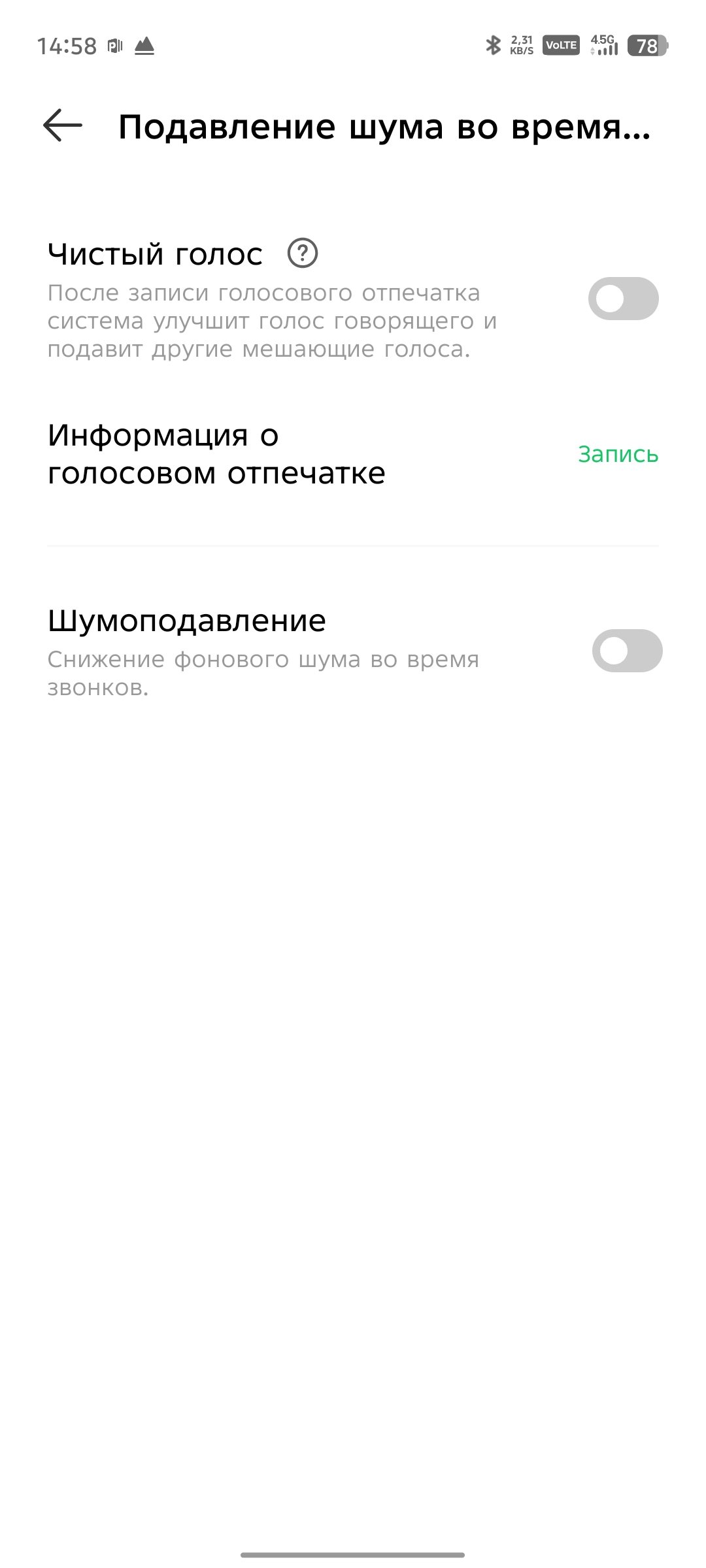The height and width of the screenshot is (1568, 706).
Task: Tap Запись to record voiceprint
Action: [x=618, y=454]
